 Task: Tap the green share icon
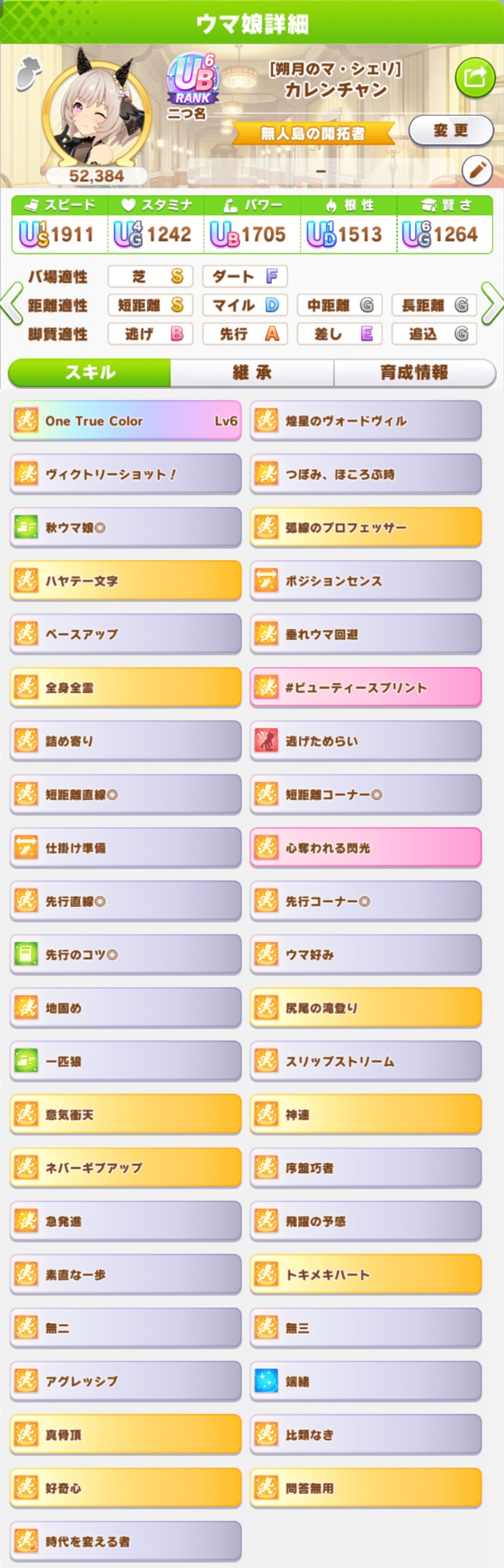[x=475, y=78]
